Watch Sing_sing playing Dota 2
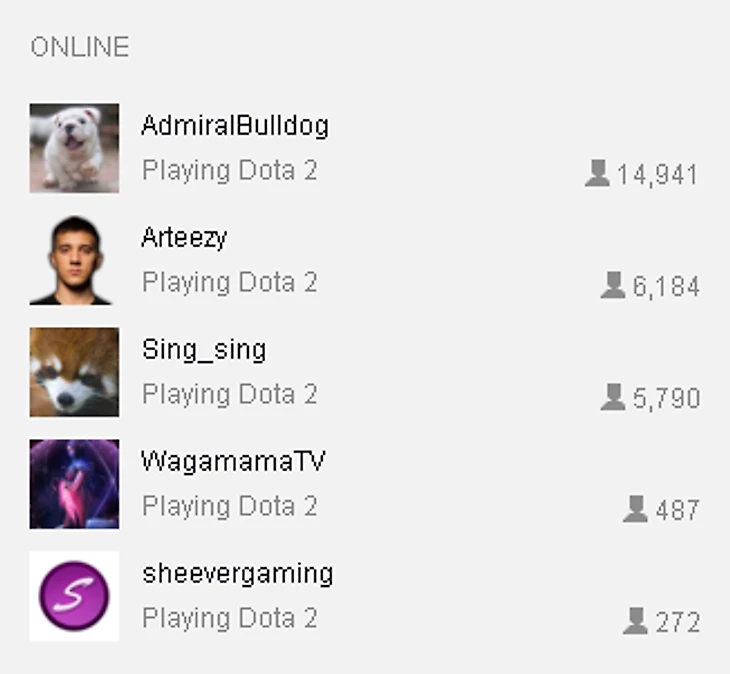 (203, 350)
